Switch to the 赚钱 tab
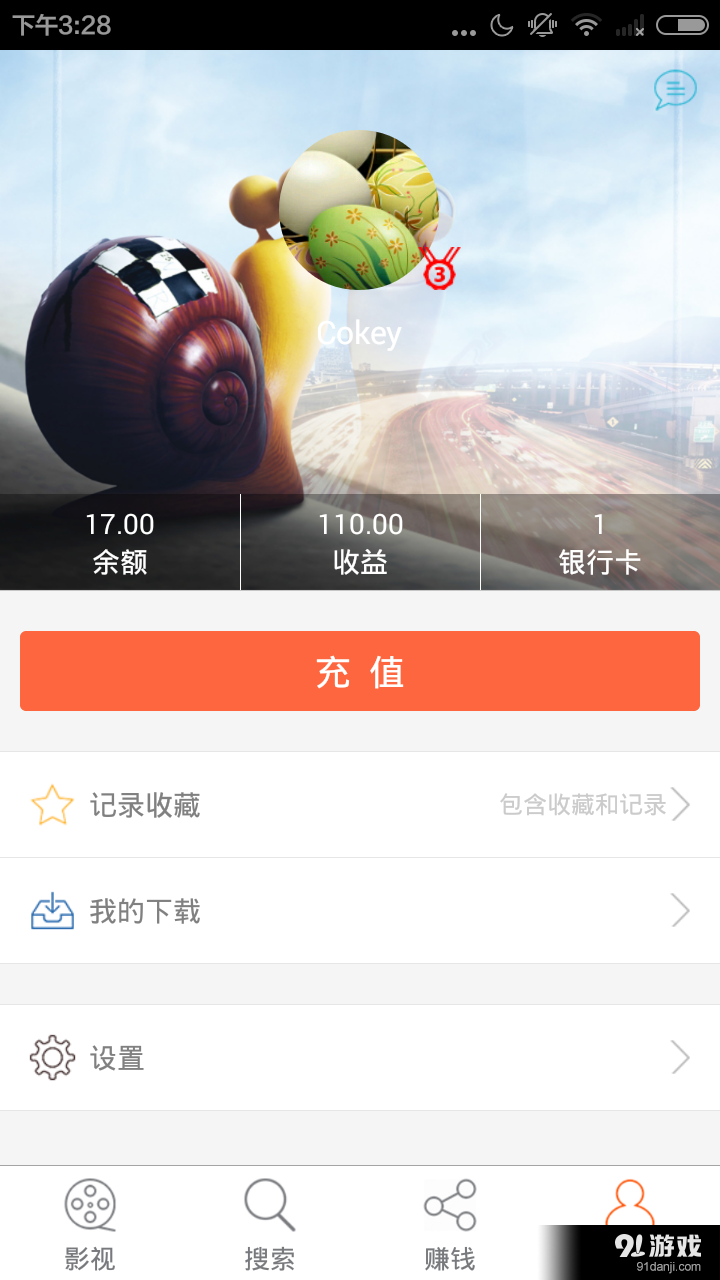Screen dimensions: 720x1280 click(x=450, y=1222)
